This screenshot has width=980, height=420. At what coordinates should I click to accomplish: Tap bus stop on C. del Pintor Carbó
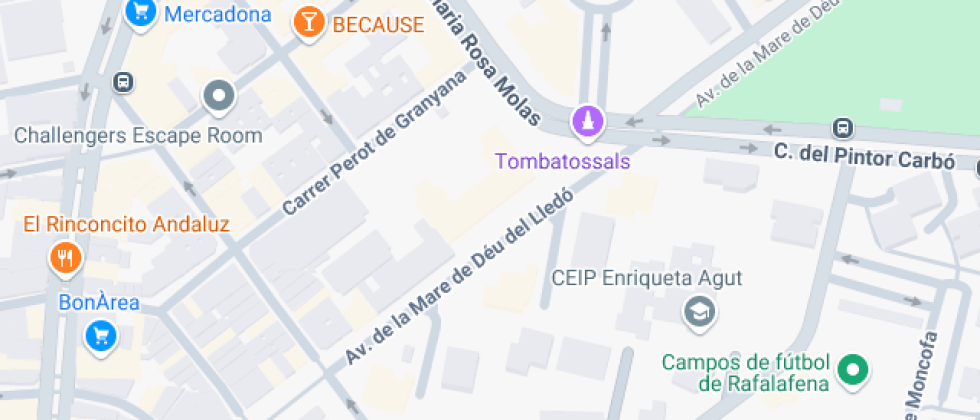pos(843,128)
